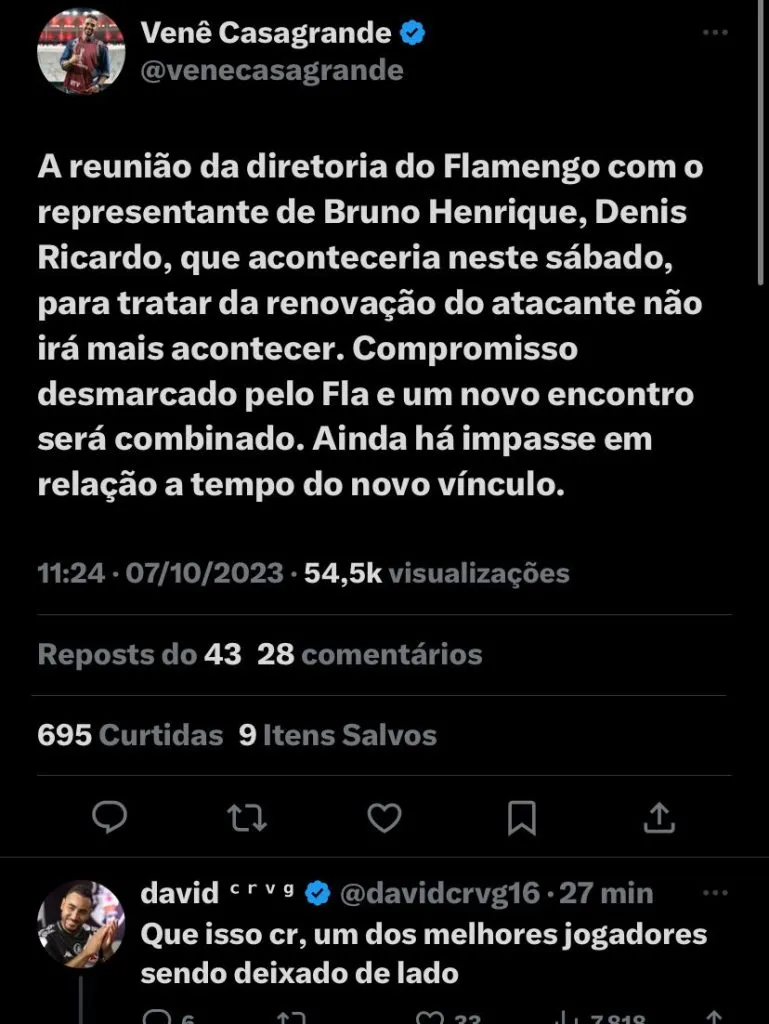Bookmark Venê Casagrande's post
Viewport: 769px width, 1024px height.
coord(521,819)
